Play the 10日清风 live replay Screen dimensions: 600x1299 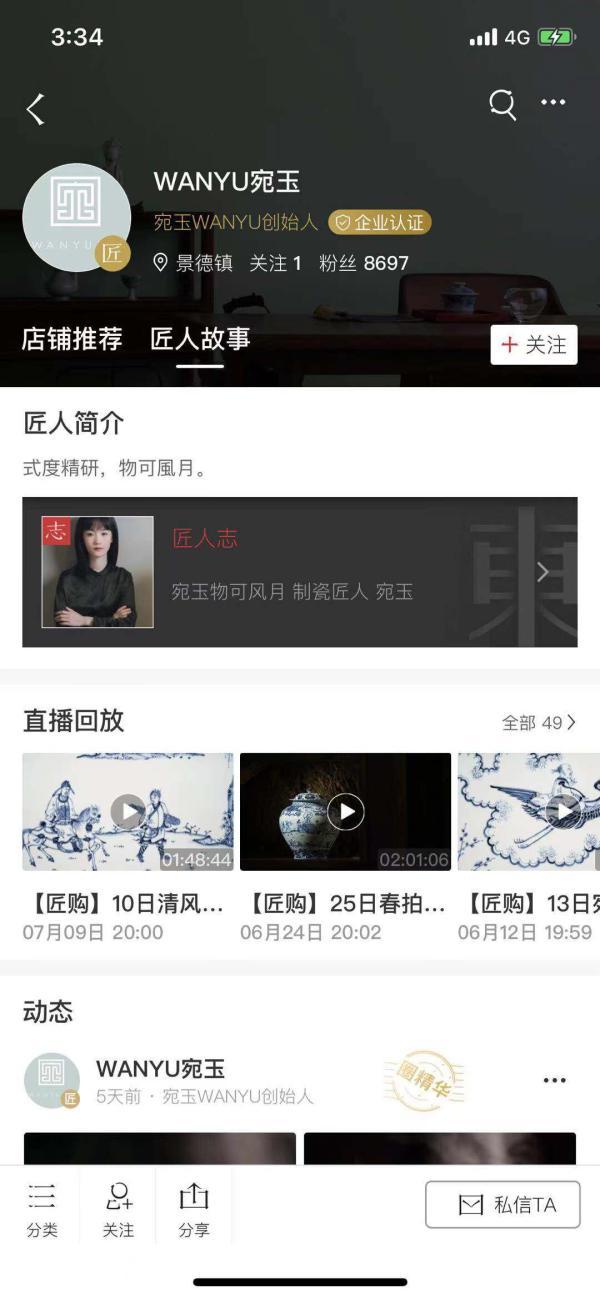coord(128,811)
